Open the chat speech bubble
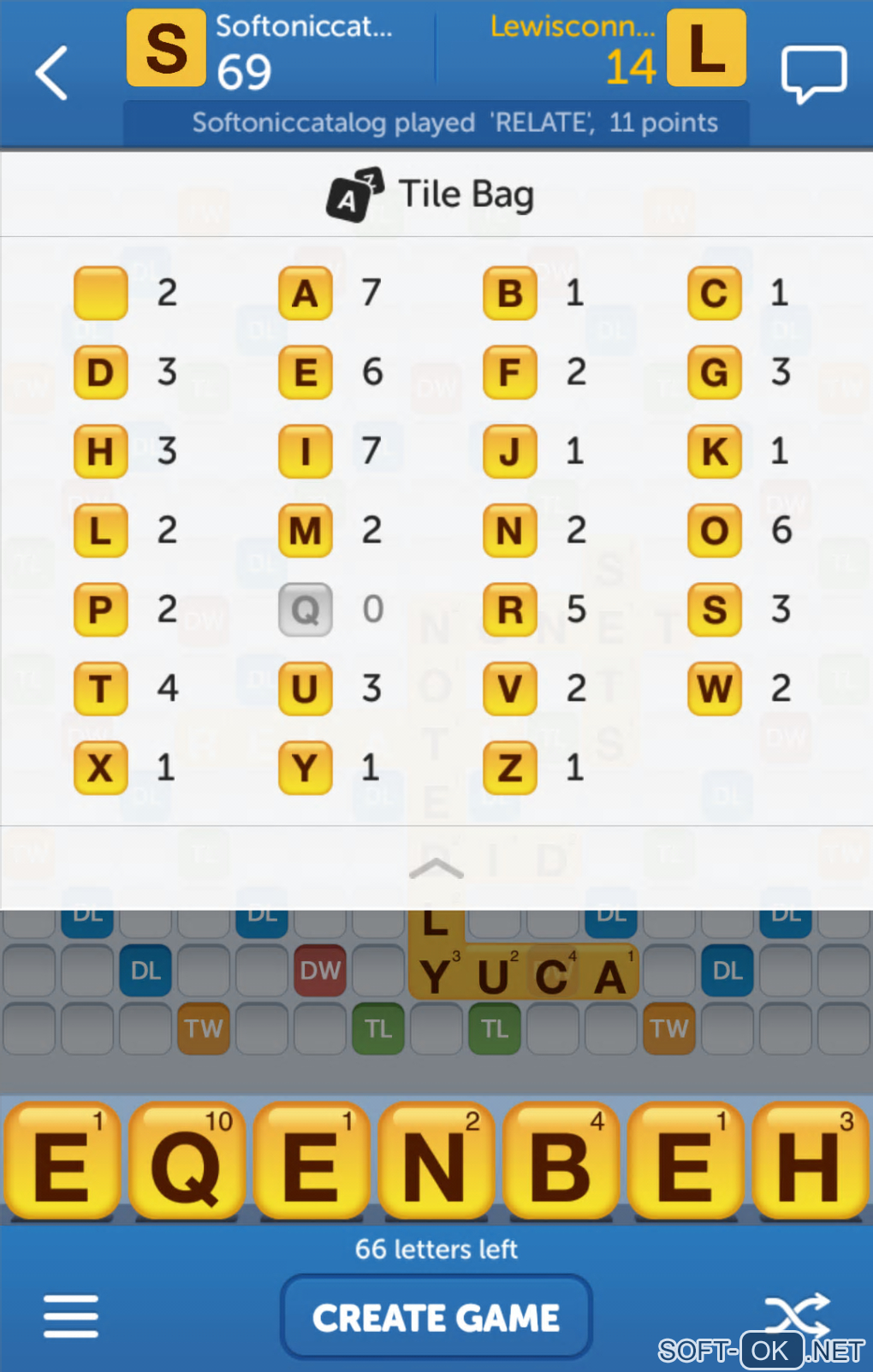This screenshot has height=1372, width=873. pos(813,74)
